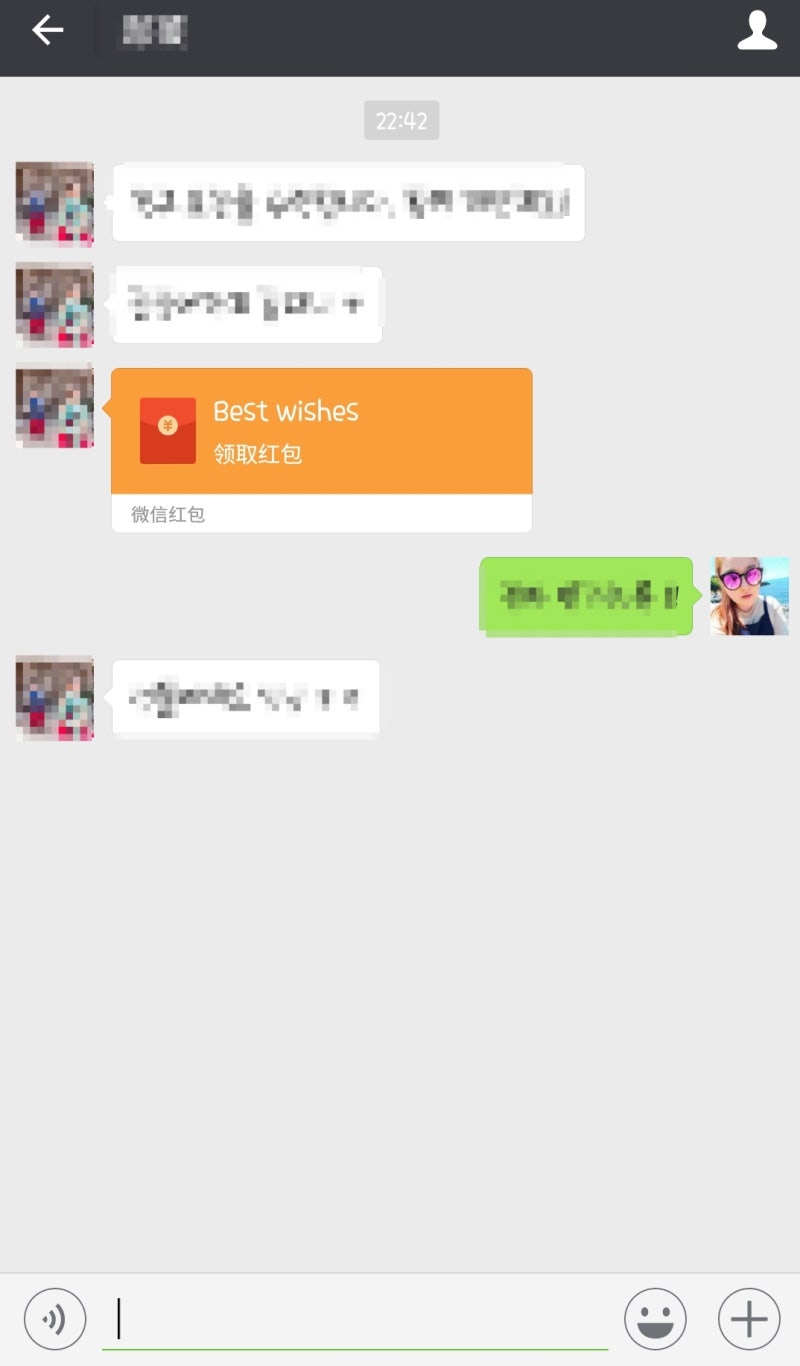Click the back arrow to leave the chat

(x=47, y=30)
